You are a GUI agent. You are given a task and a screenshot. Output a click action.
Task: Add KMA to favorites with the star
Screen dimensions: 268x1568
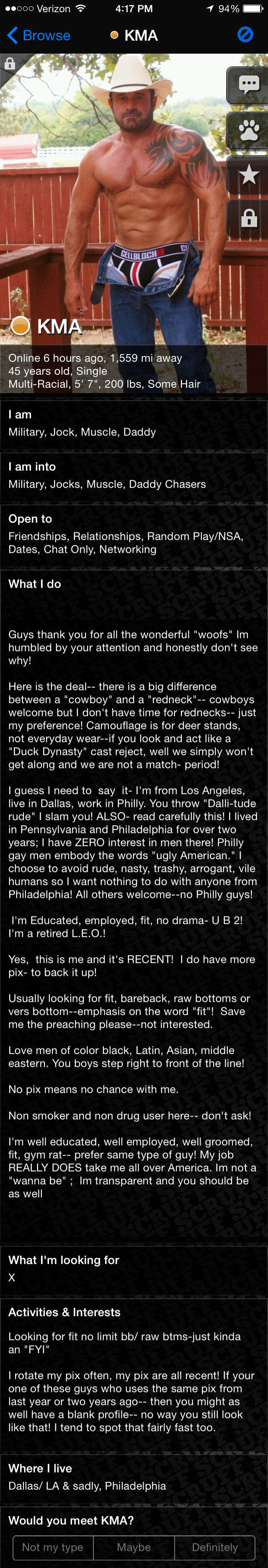[x=248, y=175]
